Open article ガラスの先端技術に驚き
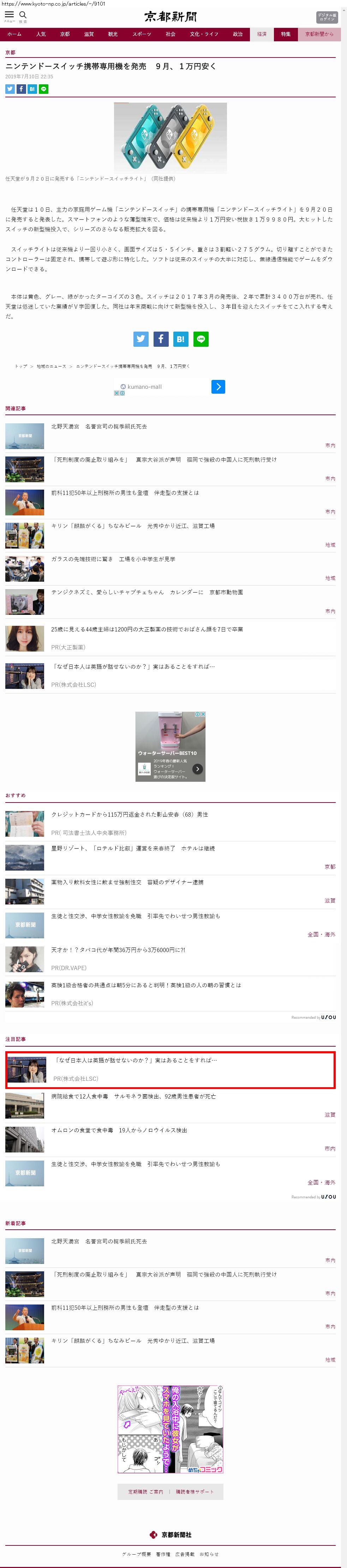The height and width of the screenshot is (1568, 347). point(113,559)
